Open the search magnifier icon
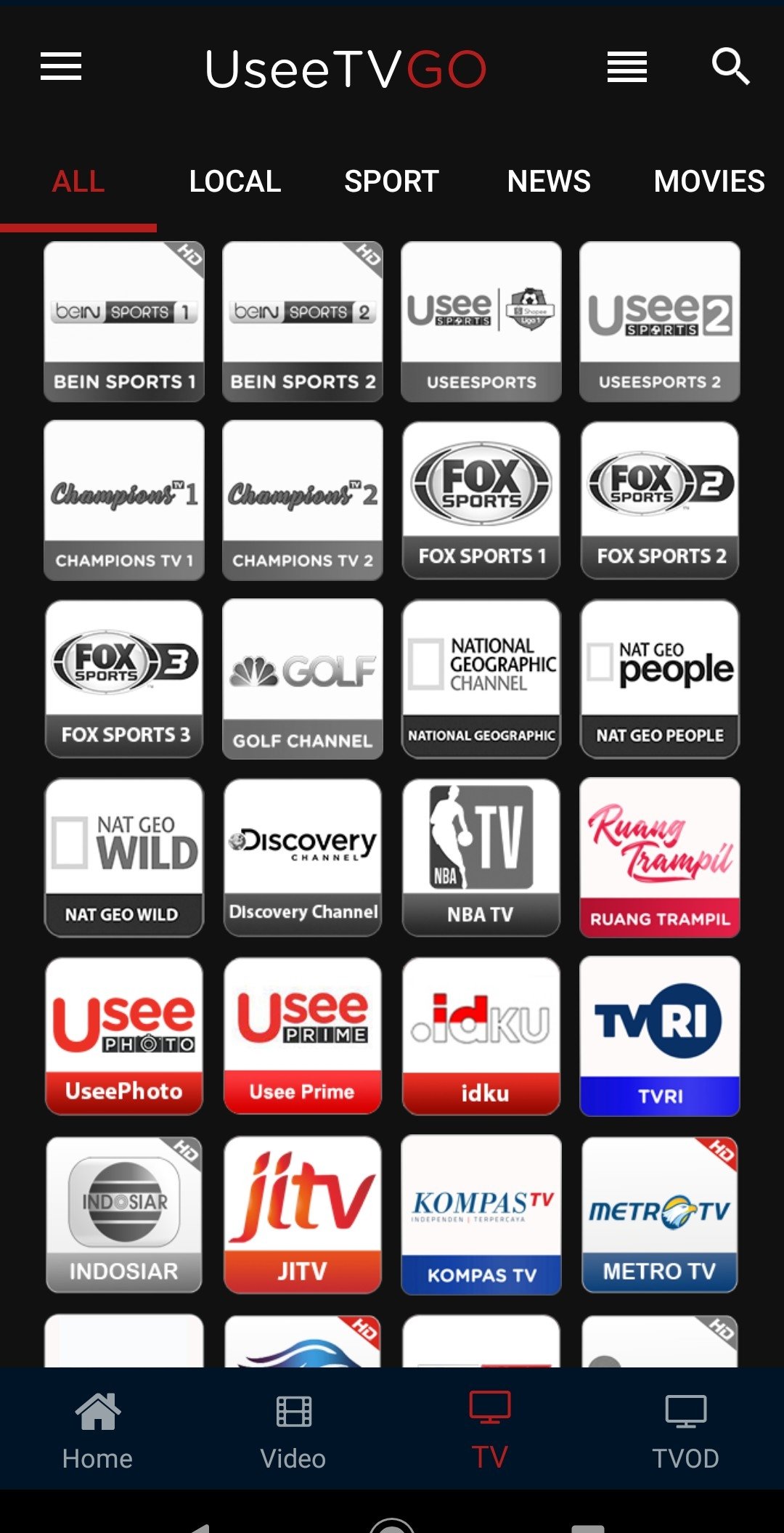784x1533 pixels. coord(730,67)
